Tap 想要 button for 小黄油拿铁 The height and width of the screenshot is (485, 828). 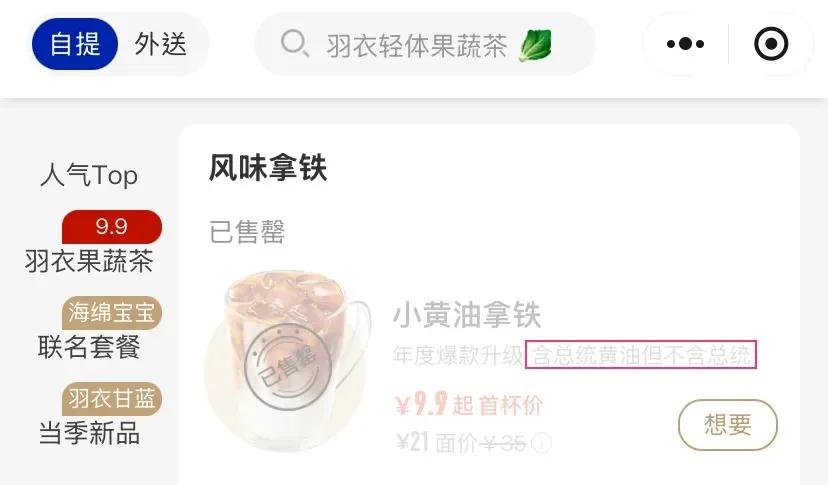[x=727, y=425]
